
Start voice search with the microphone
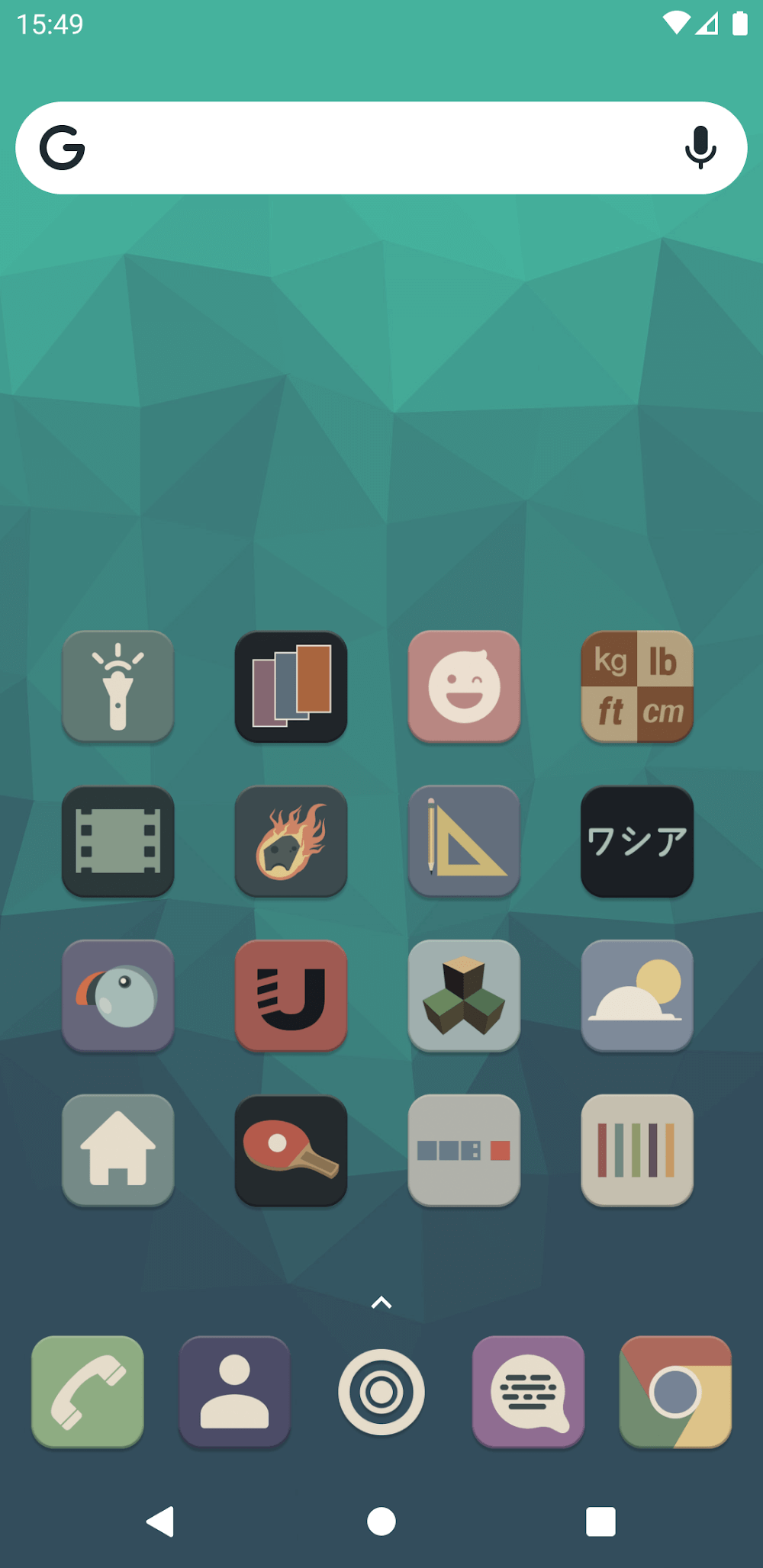[700, 148]
